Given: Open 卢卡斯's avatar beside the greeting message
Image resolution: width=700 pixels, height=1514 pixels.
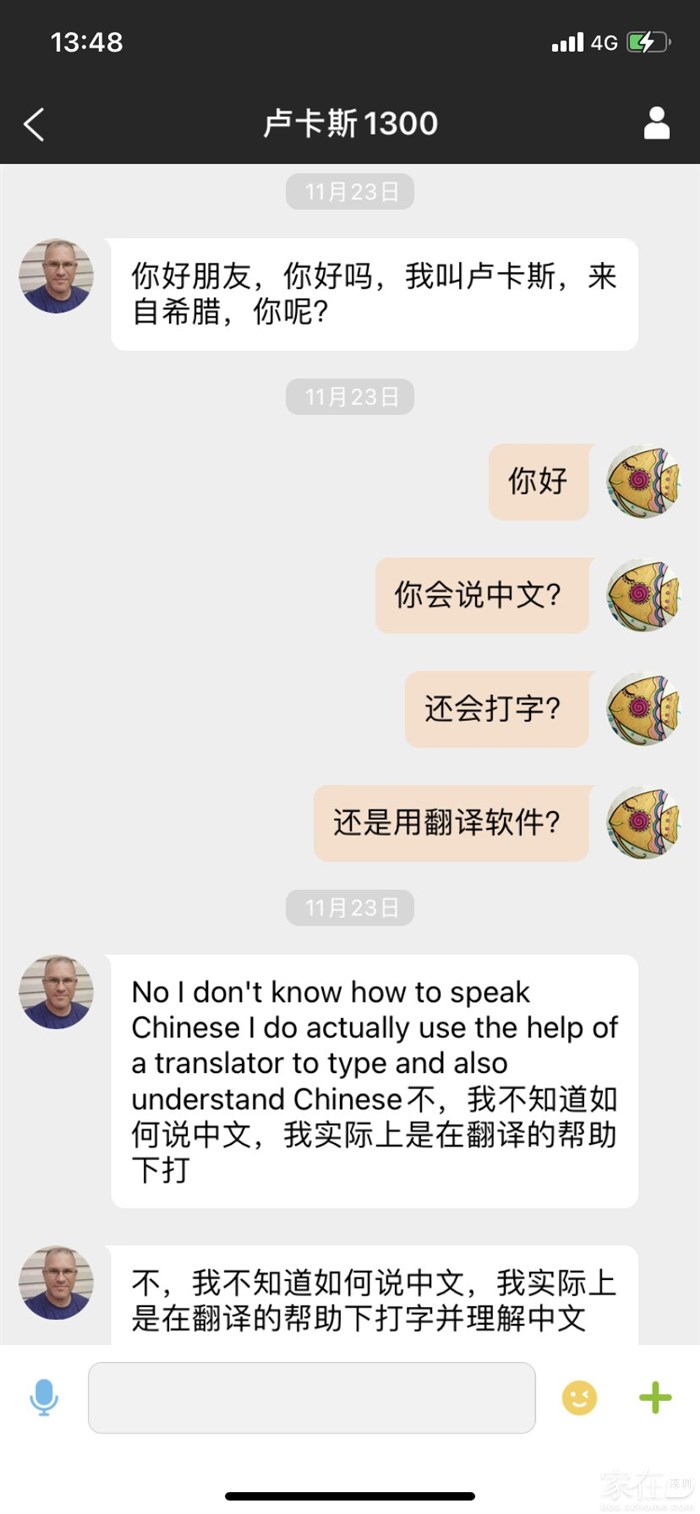Looking at the screenshot, I should (x=56, y=276).
